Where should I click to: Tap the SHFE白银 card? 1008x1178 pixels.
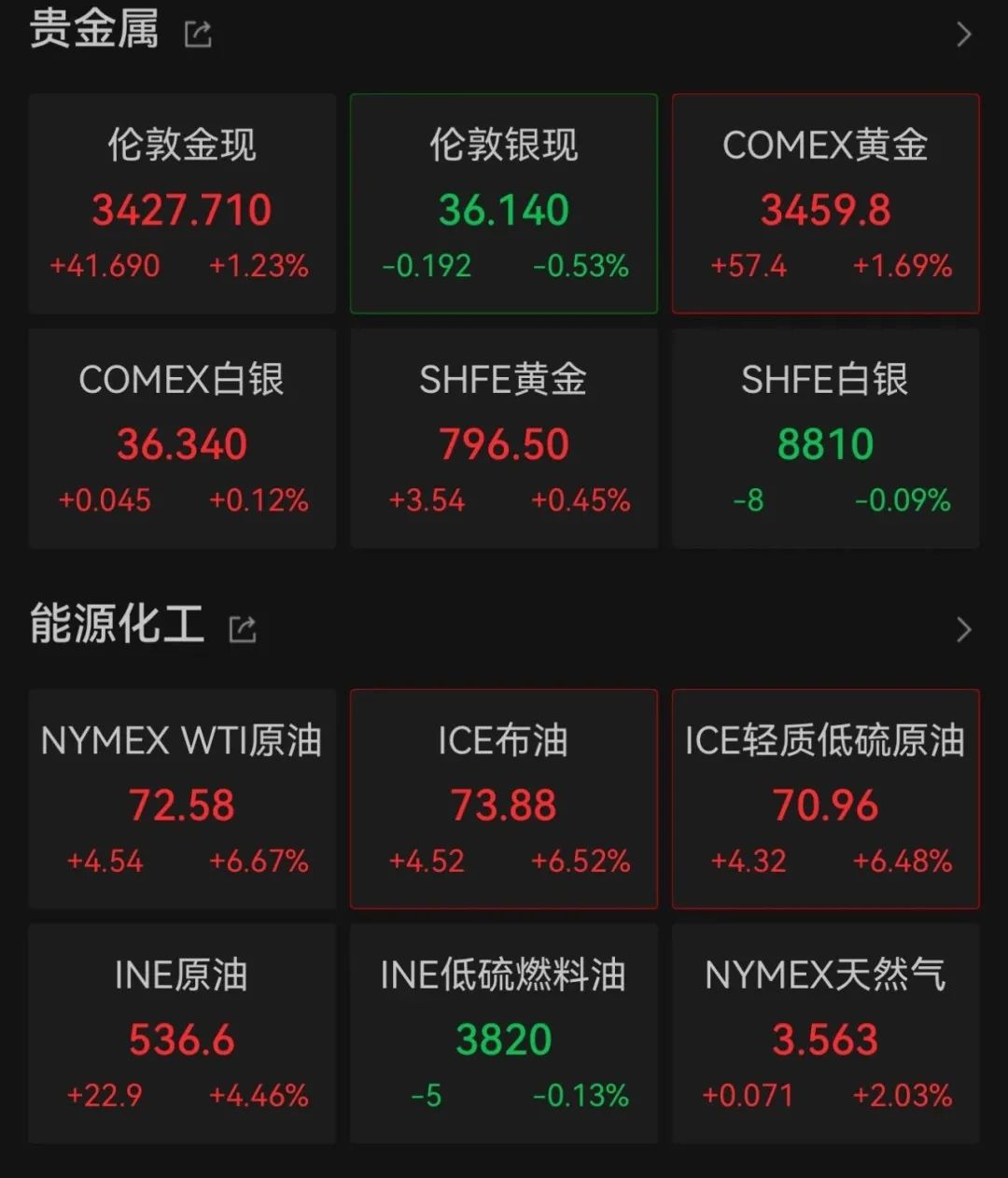tap(826, 438)
